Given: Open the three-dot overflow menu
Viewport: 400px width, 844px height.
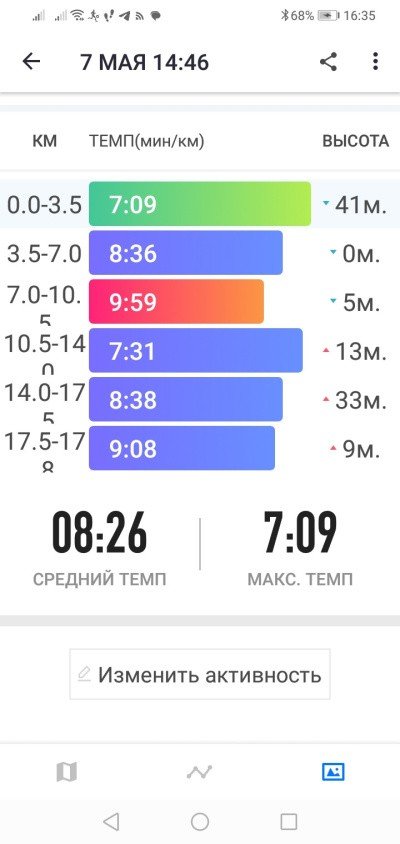Looking at the screenshot, I should pyautogui.click(x=375, y=61).
